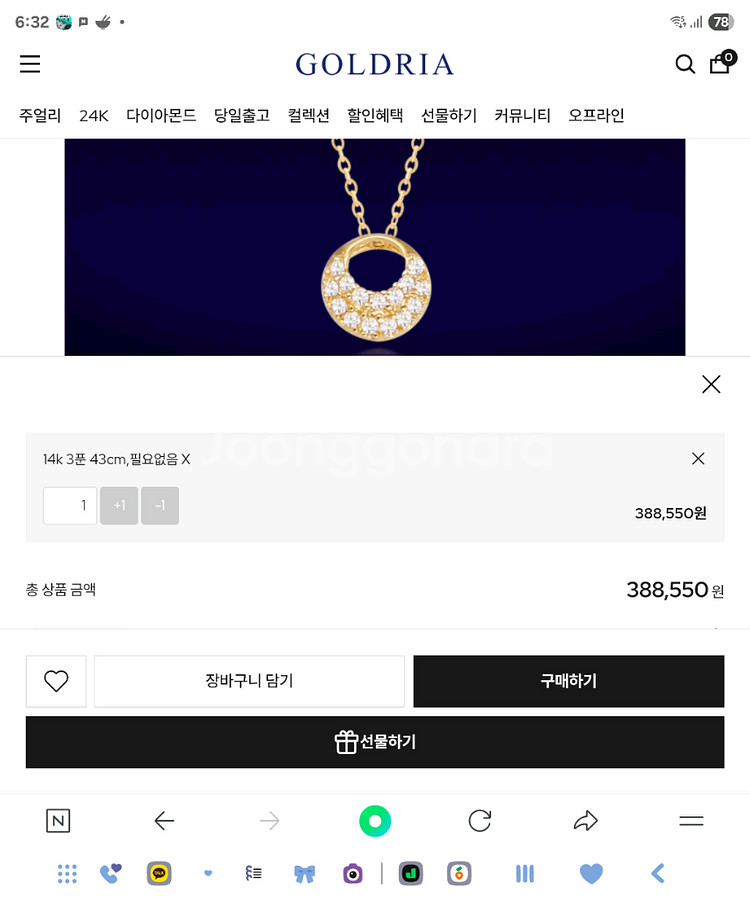The image size is (750, 900).
Task: Switch to the 할인혜택 tab
Action: (x=375, y=115)
